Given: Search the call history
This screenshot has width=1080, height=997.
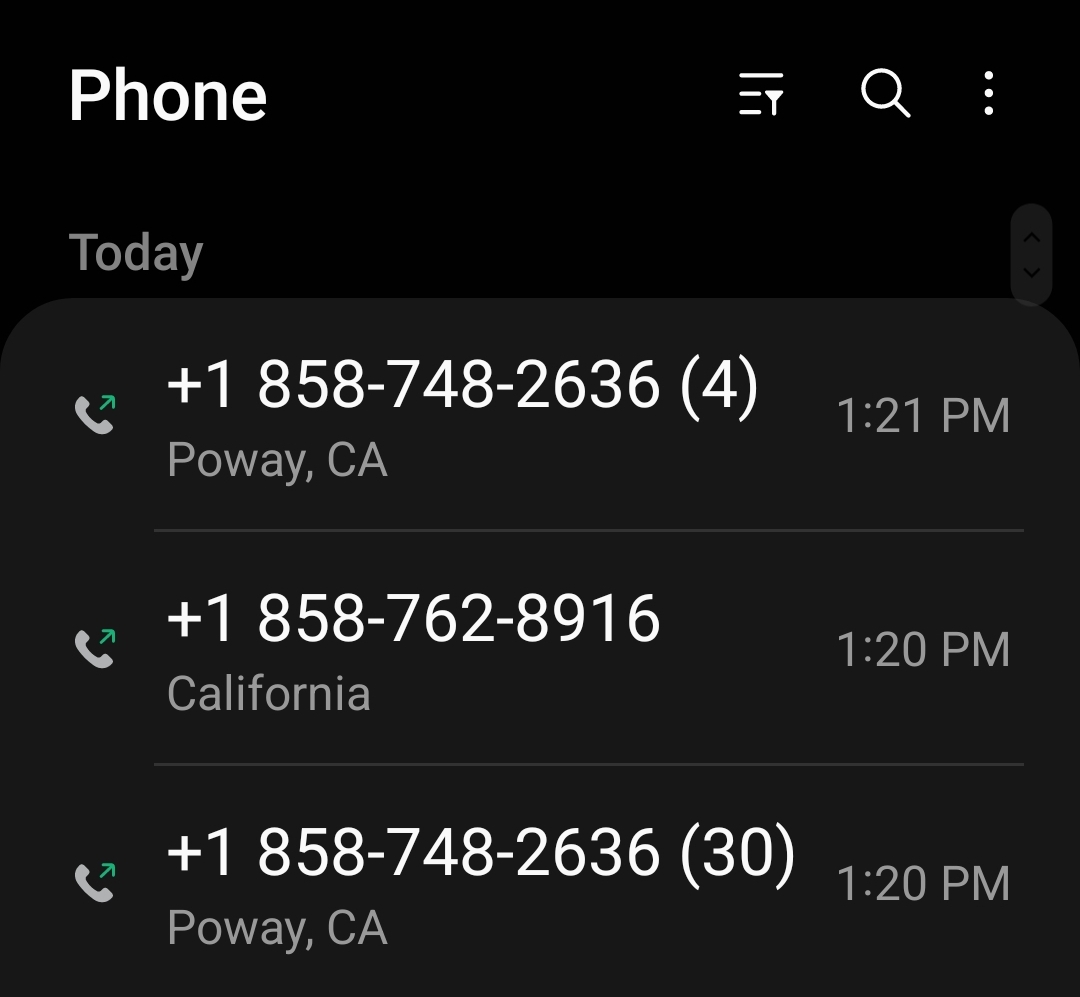Looking at the screenshot, I should pyautogui.click(x=885, y=95).
